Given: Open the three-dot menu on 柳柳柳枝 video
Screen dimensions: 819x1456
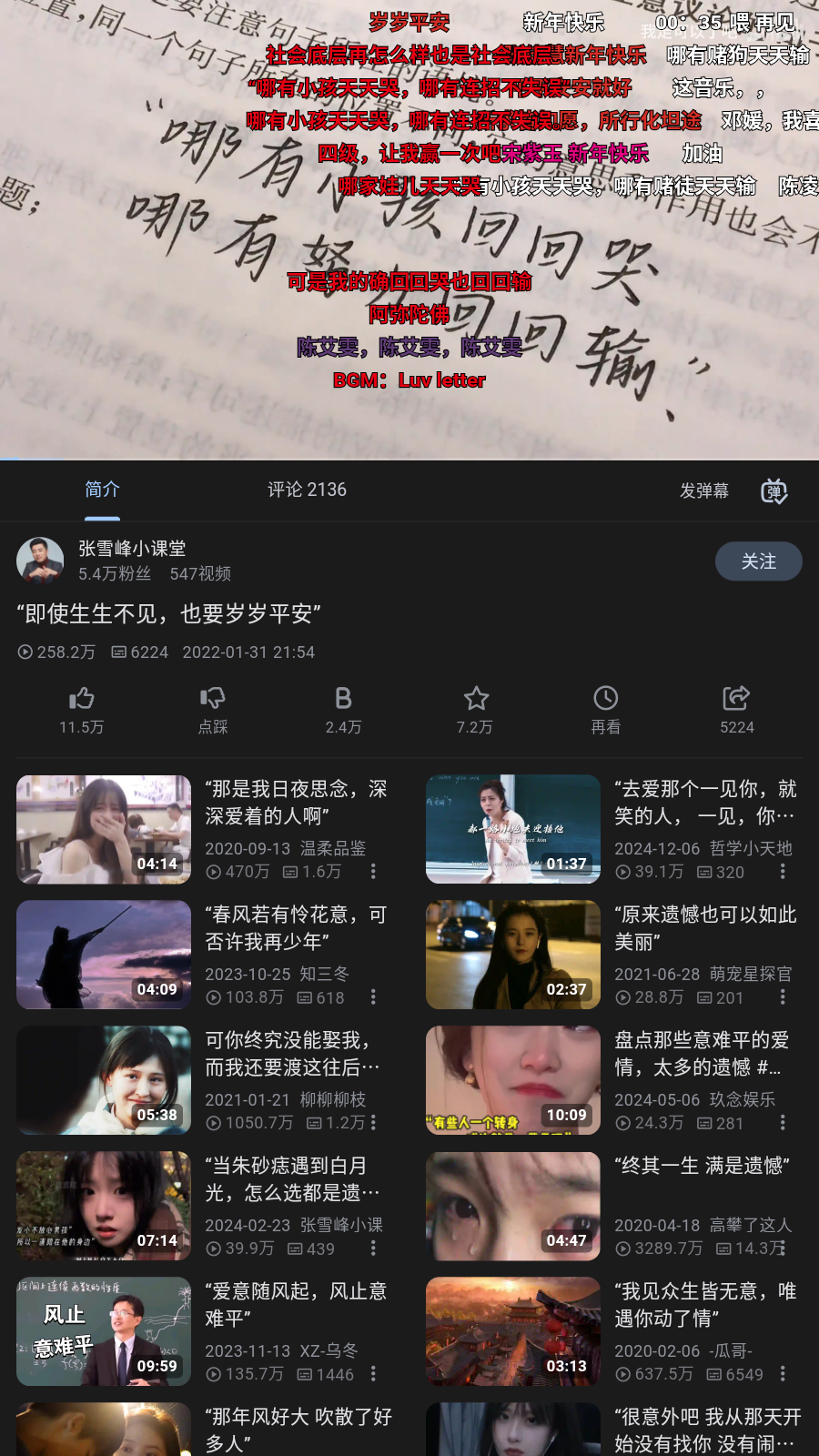Looking at the screenshot, I should [x=373, y=1123].
